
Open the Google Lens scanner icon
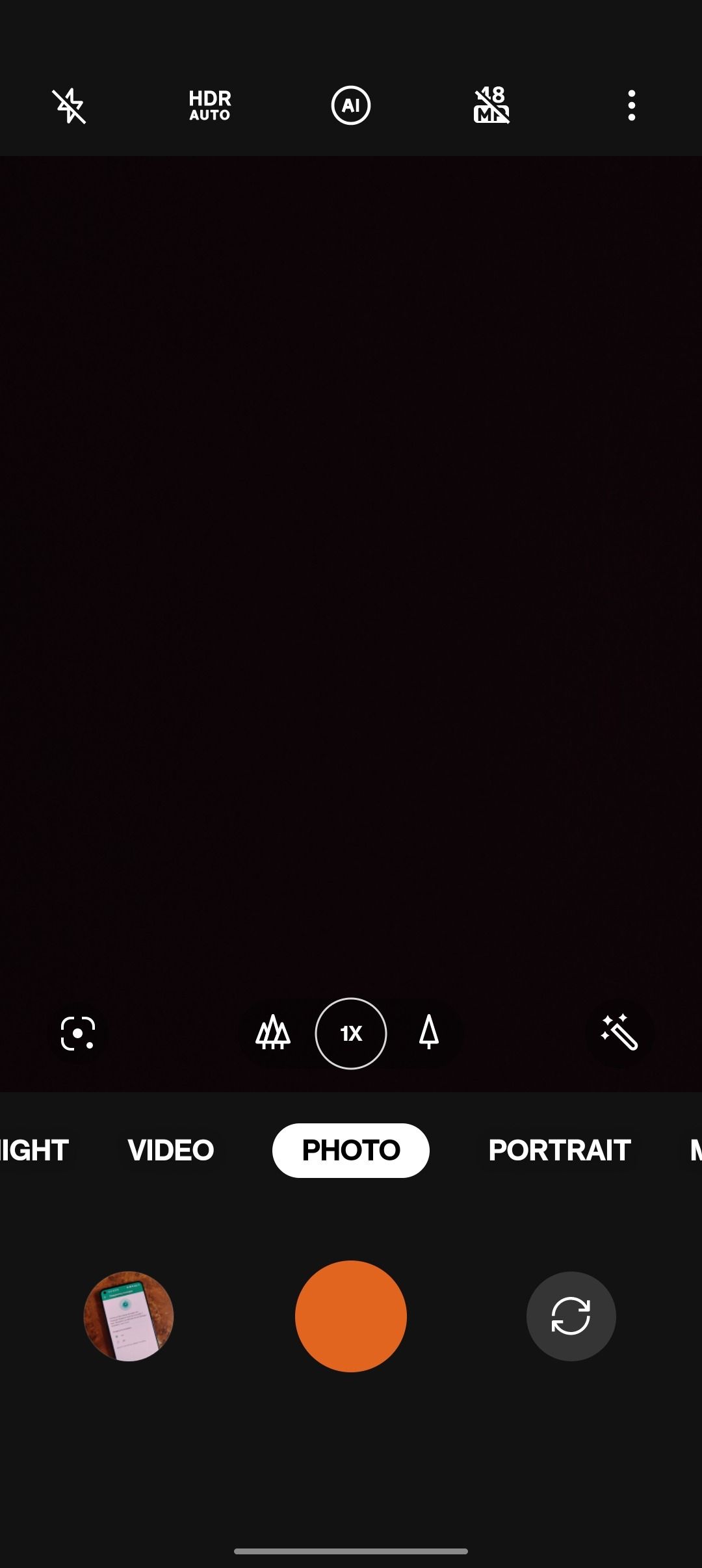click(78, 1033)
